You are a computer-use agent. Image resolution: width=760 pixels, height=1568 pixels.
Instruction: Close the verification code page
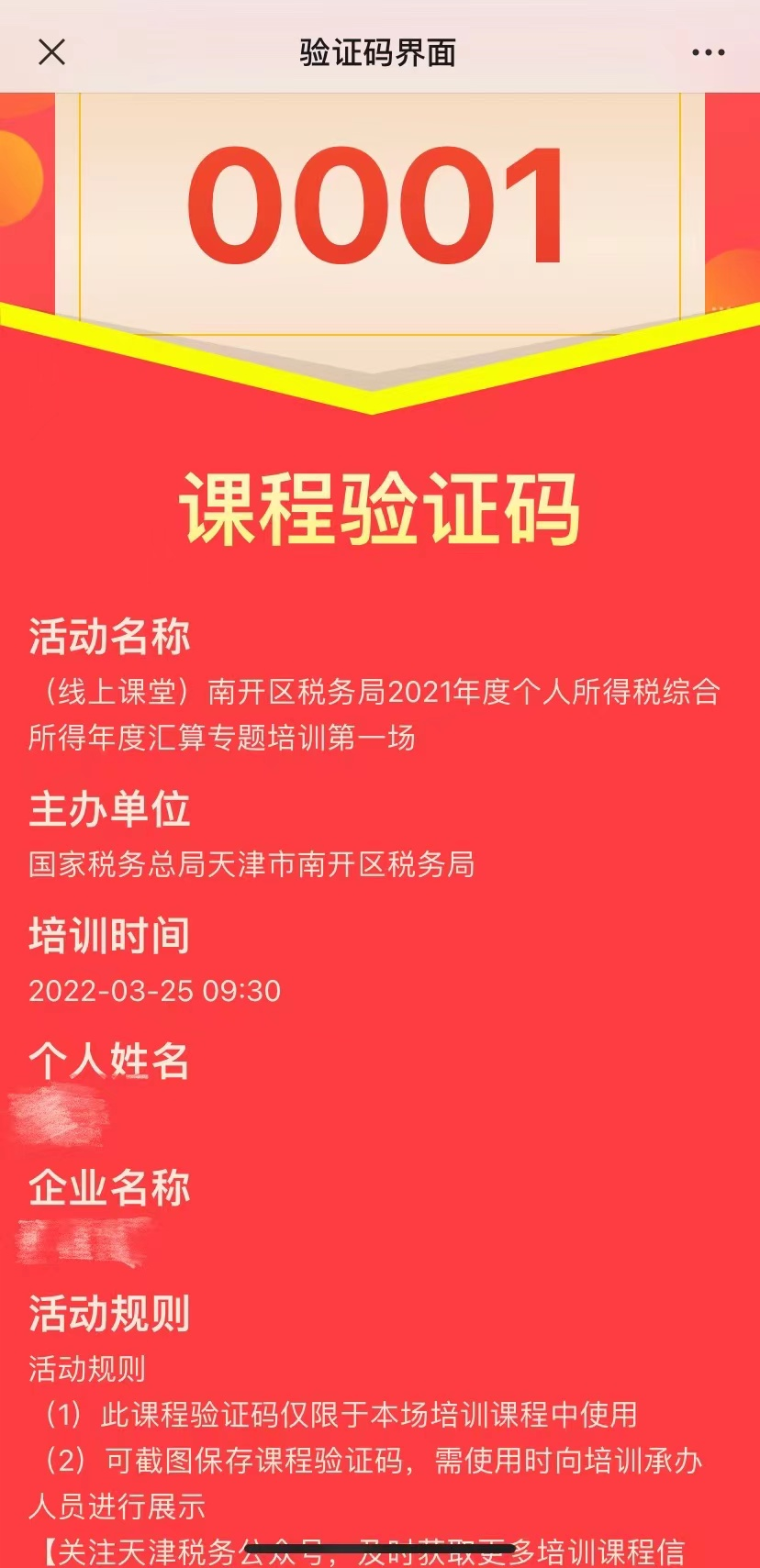tap(52, 52)
